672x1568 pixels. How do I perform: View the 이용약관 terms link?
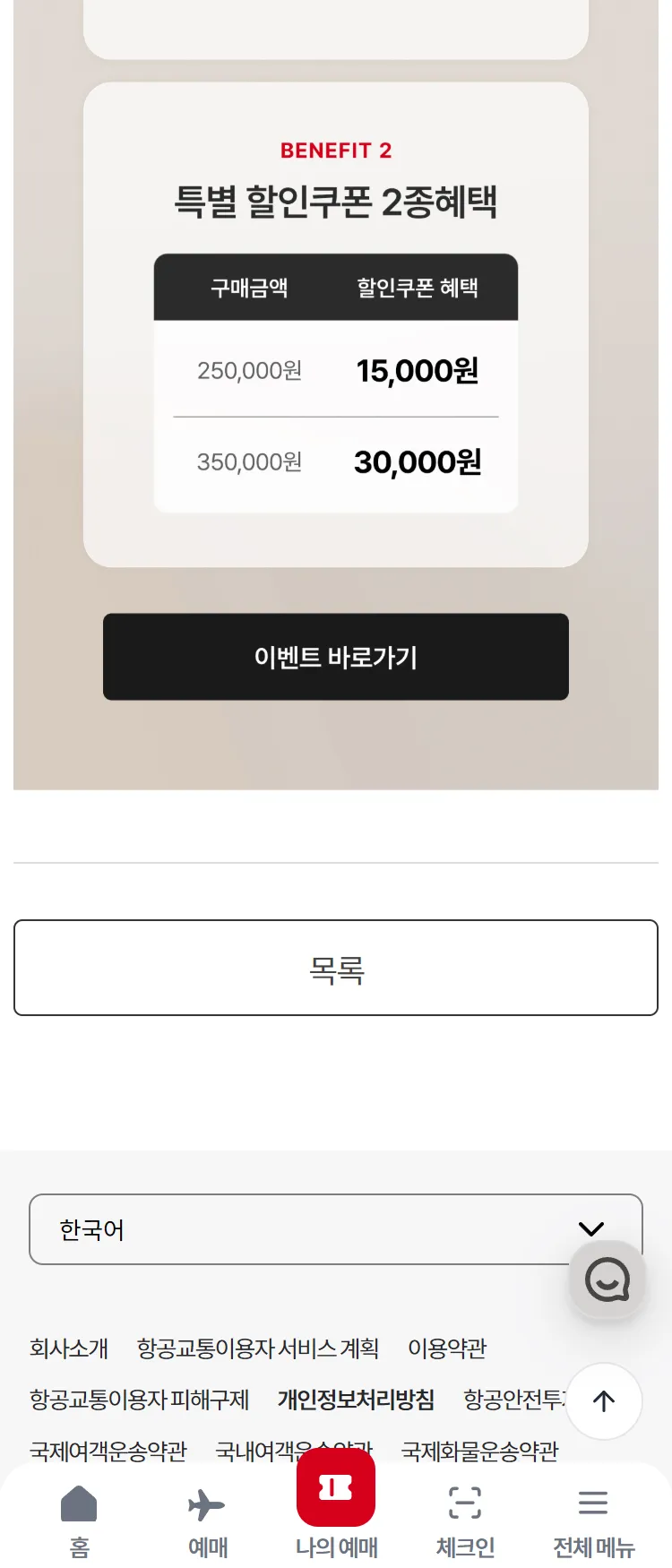(447, 1348)
